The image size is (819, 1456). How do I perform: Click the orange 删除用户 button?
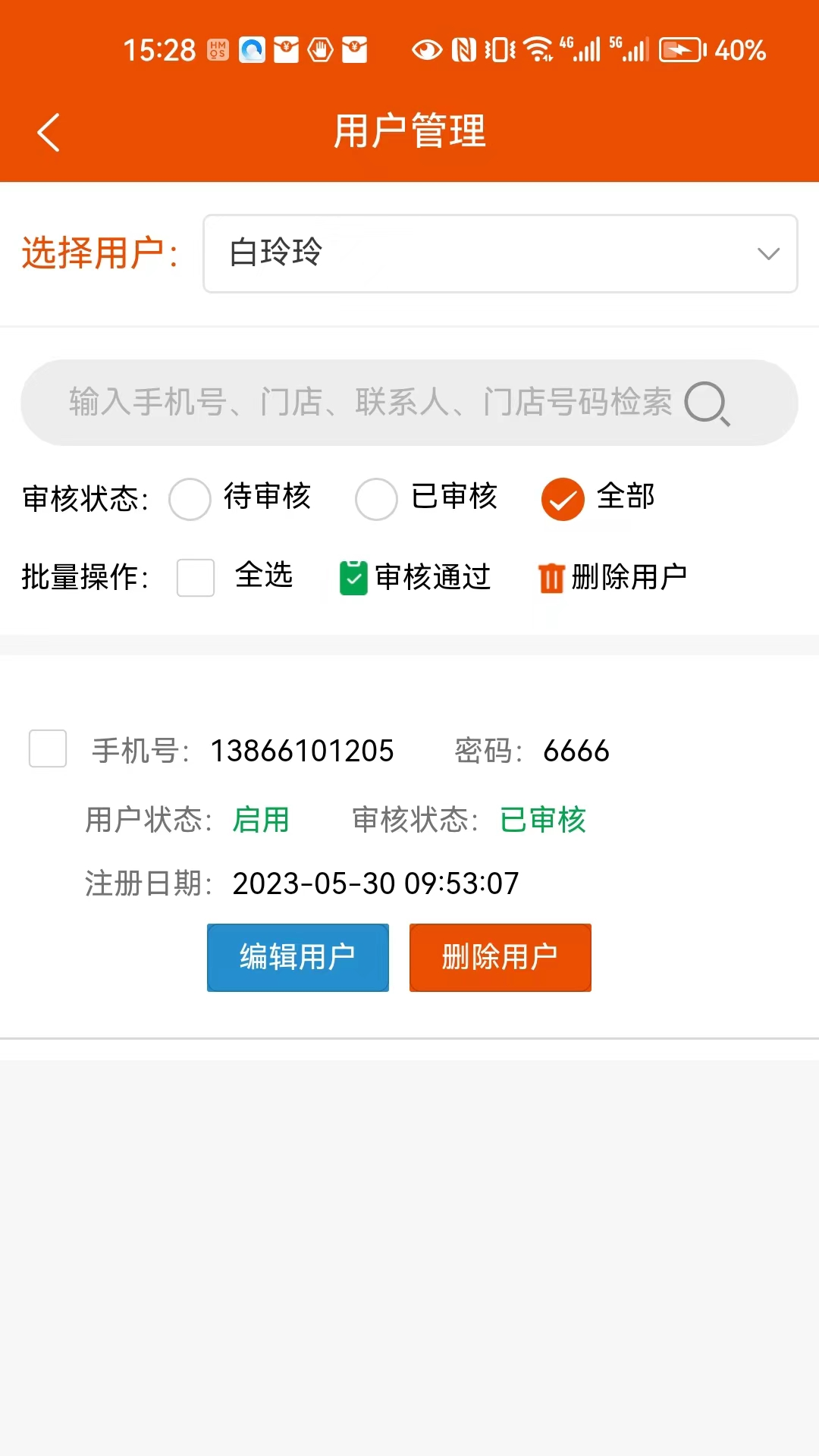[x=500, y=957]
